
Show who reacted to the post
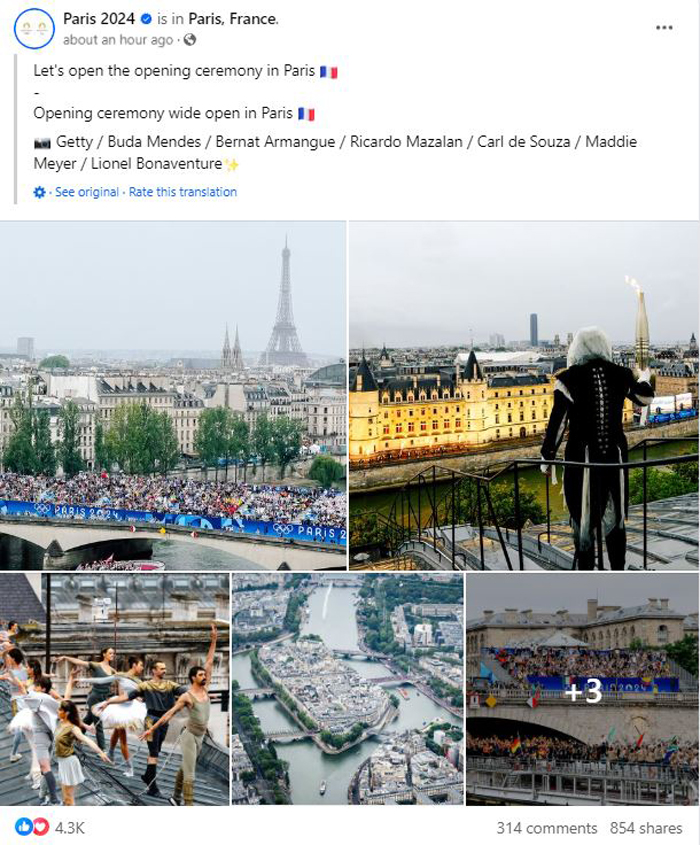point(50,828)
